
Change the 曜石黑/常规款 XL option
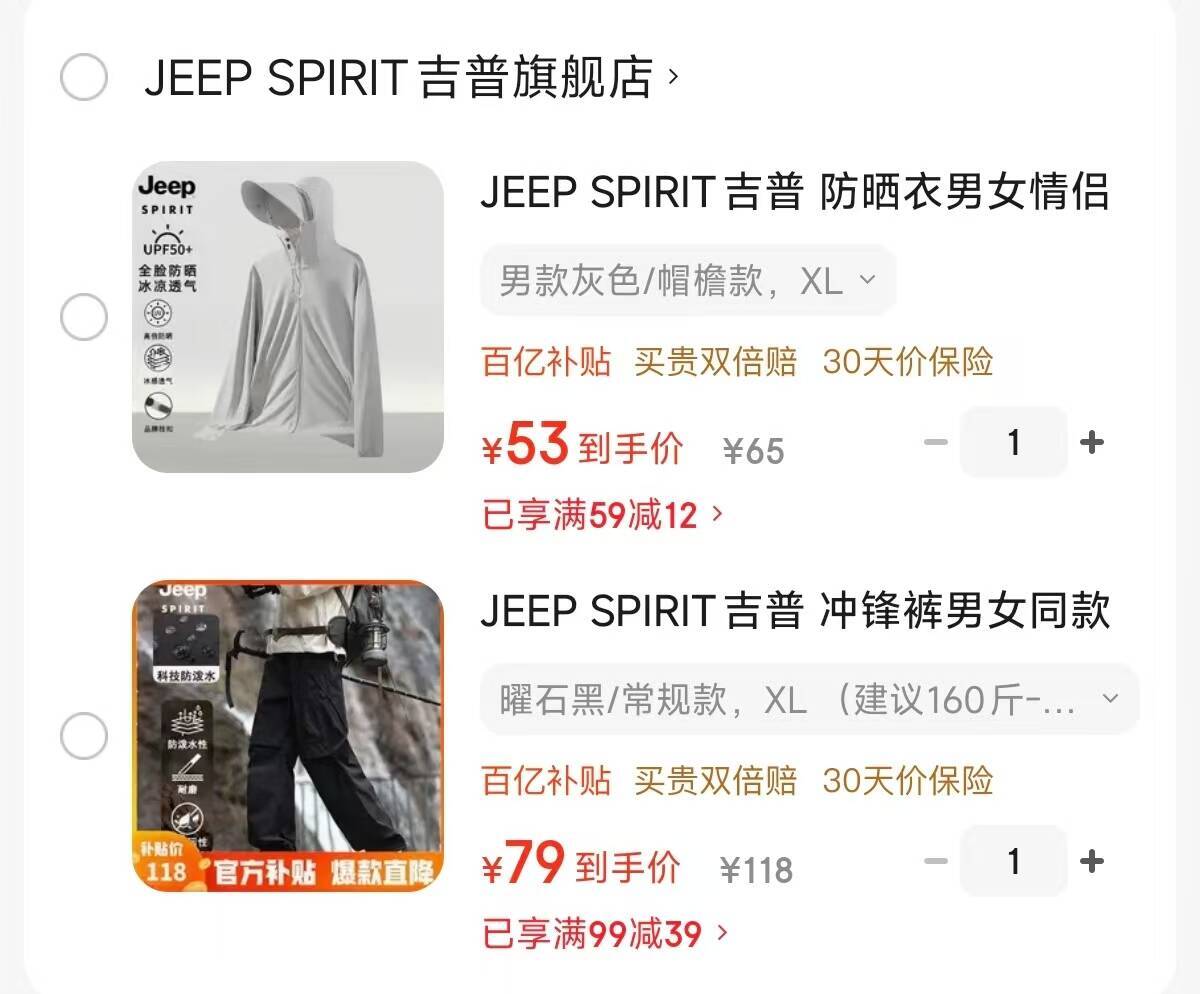click(x=809, y=699)
